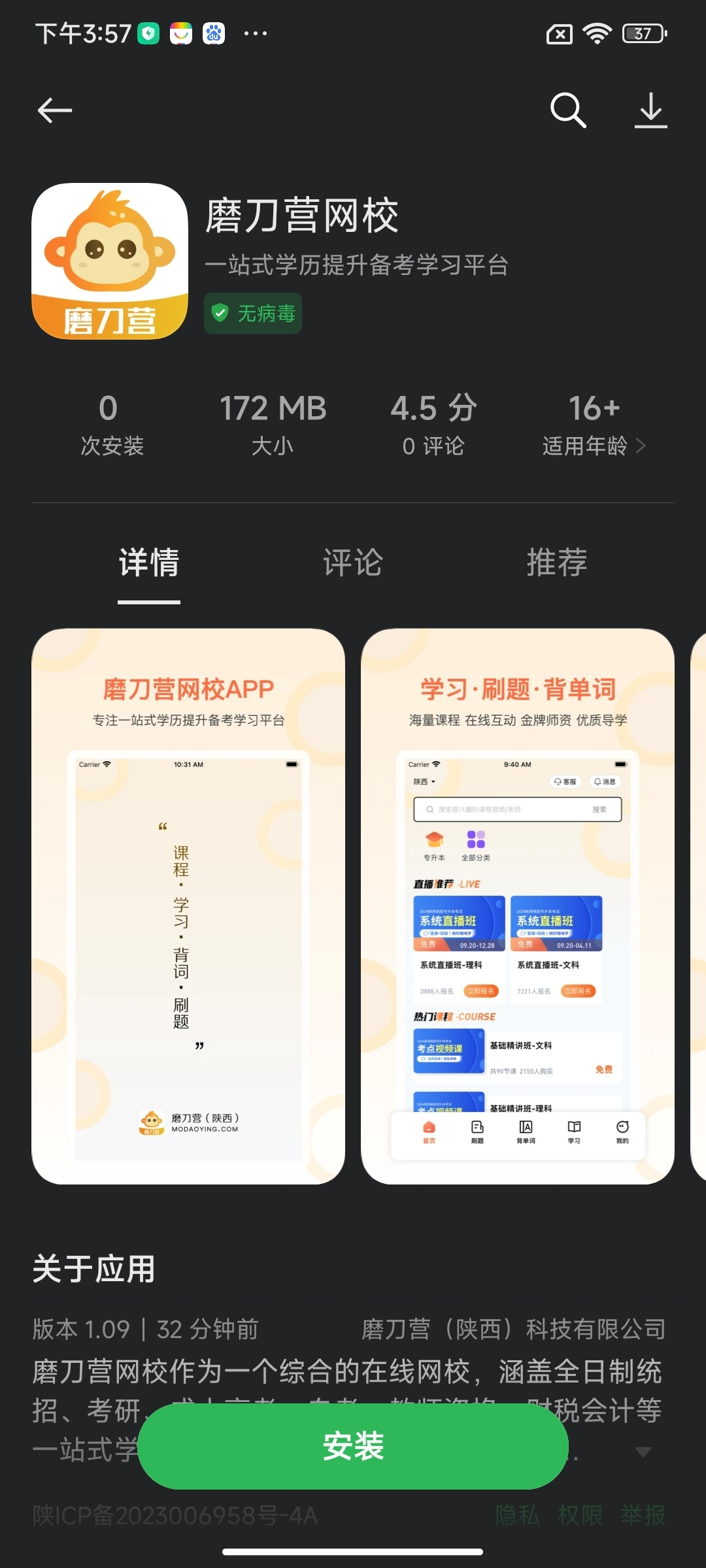
Task: Open the 隐私 privacy link
Action: point(518,1515)
